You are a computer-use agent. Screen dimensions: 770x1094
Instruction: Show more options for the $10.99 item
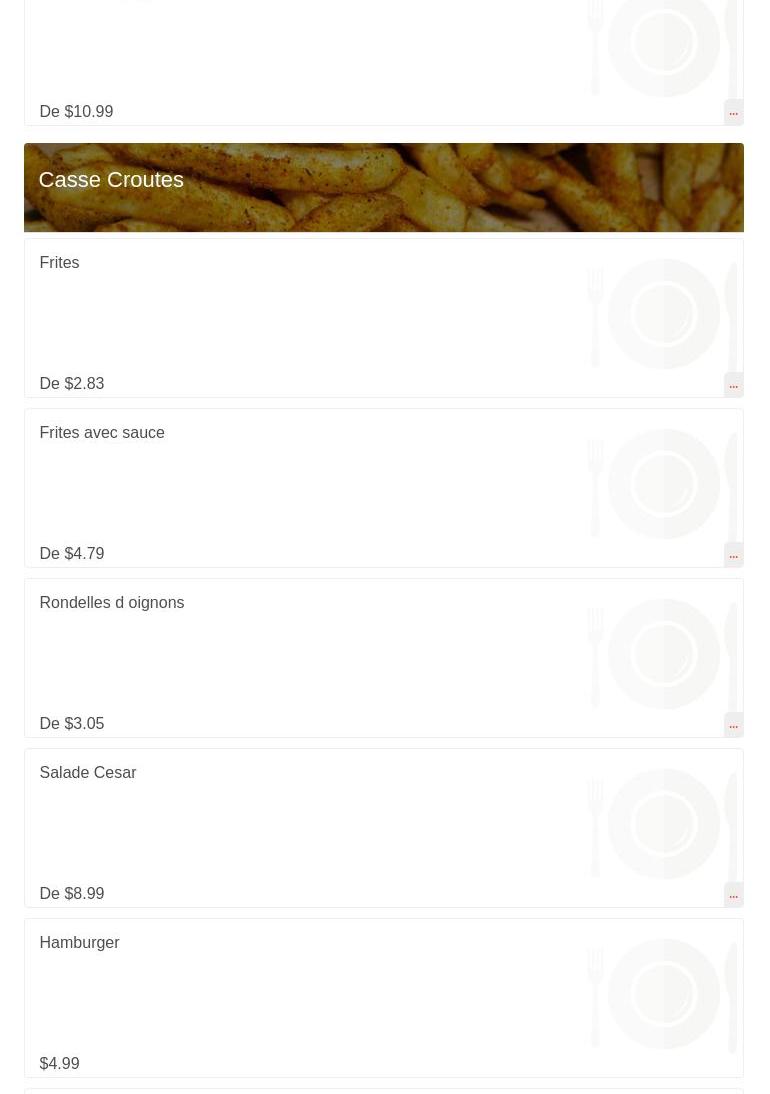point(733,112)
